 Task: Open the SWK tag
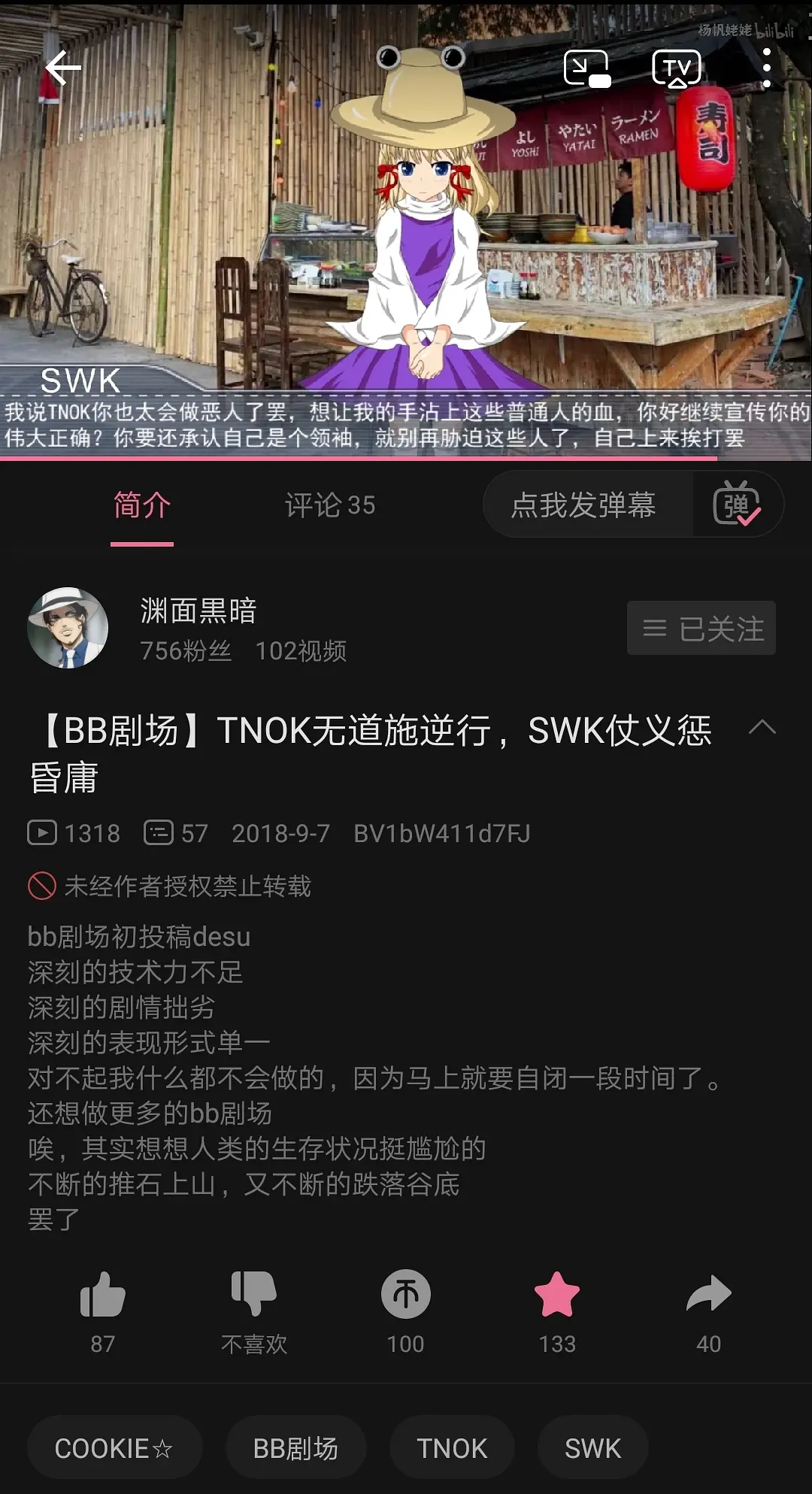(x=592, y=1448)
